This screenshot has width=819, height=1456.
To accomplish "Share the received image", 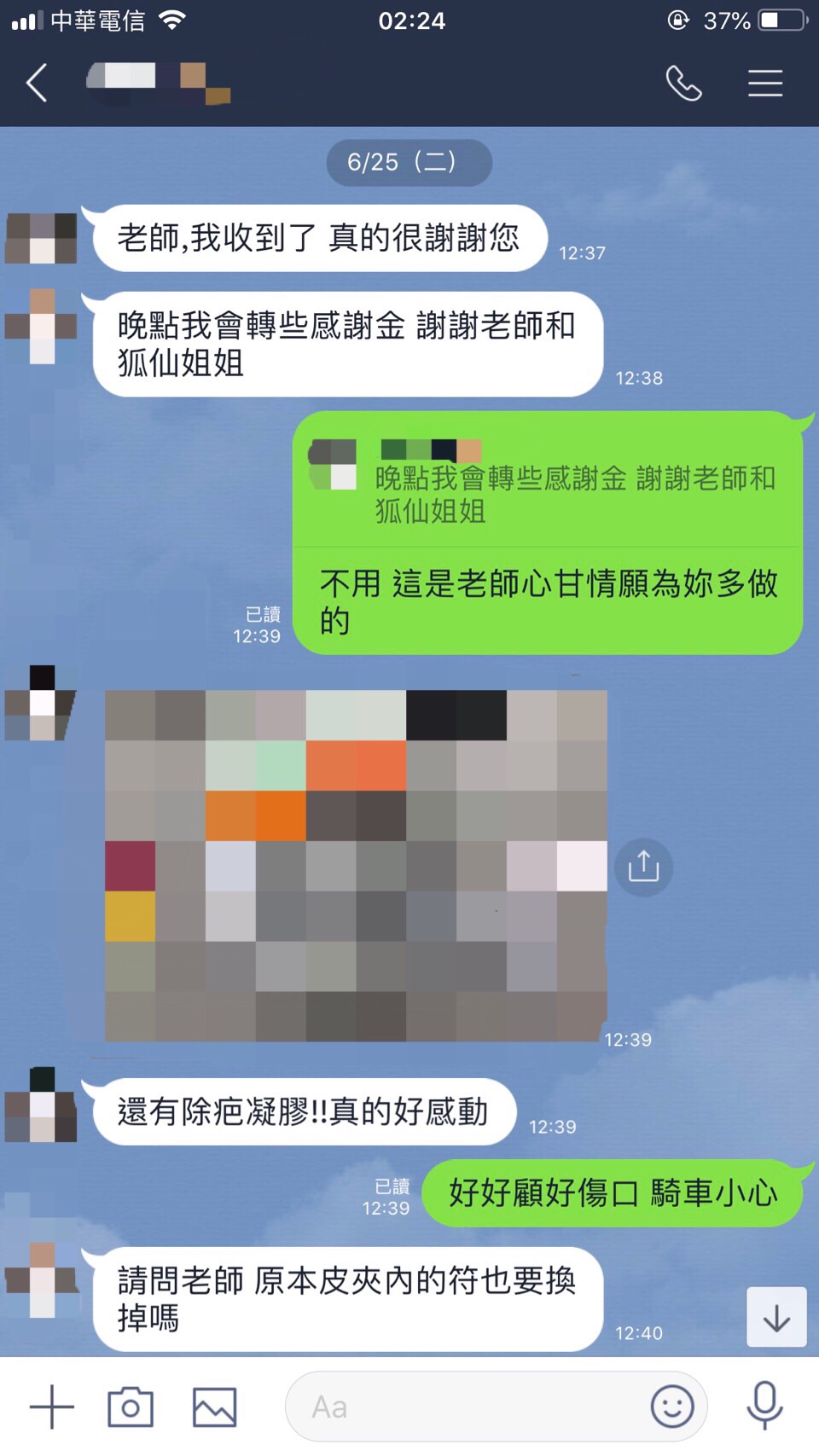I will pos(643,867).
